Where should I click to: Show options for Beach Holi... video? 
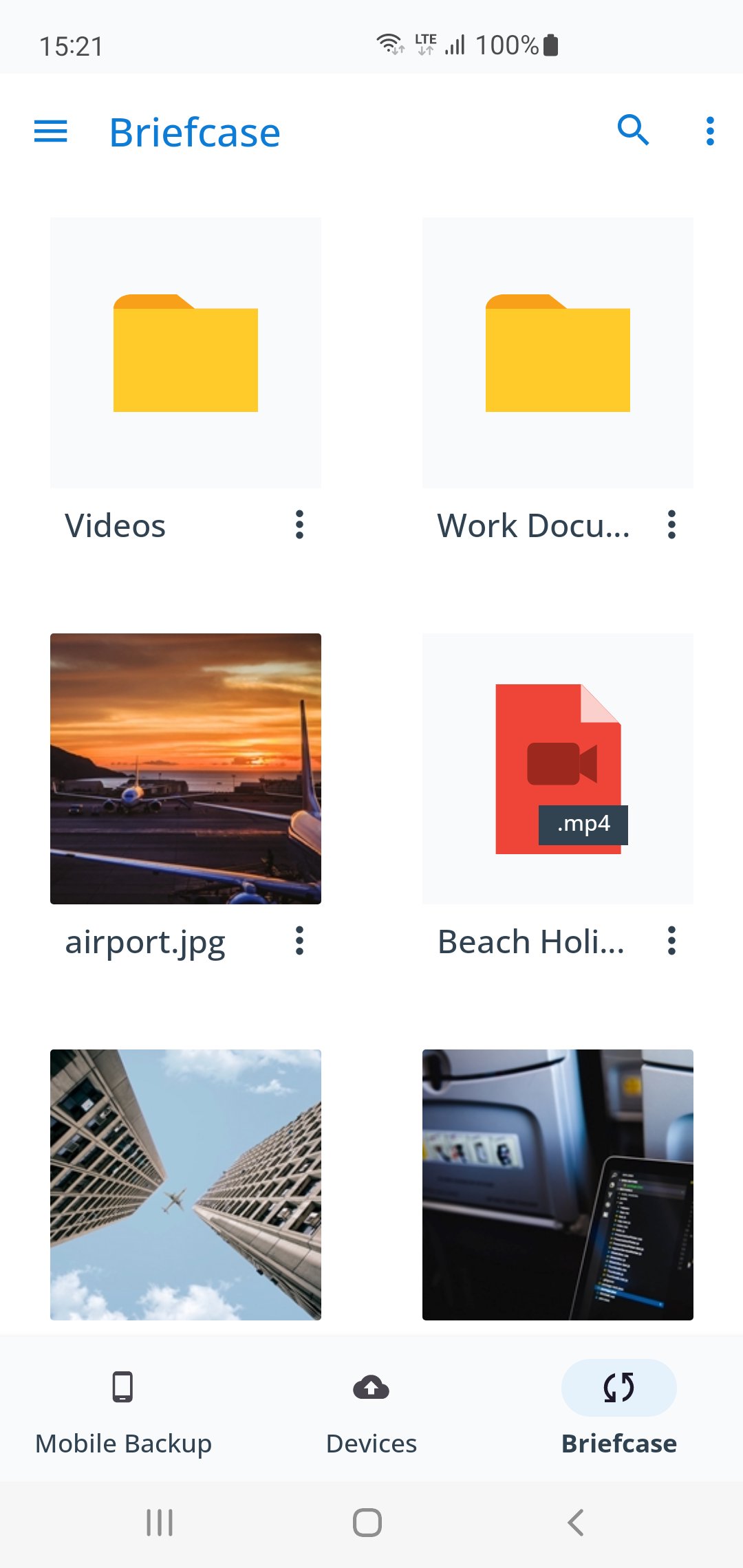[x=671, y=941]
